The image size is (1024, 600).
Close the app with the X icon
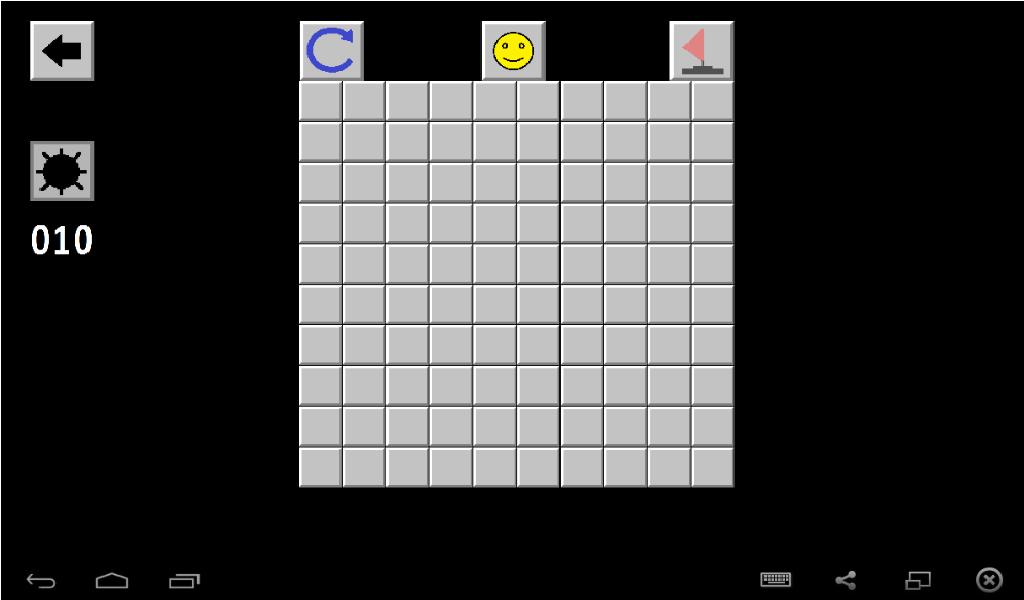pyautogui.click(x=988, y=580)
